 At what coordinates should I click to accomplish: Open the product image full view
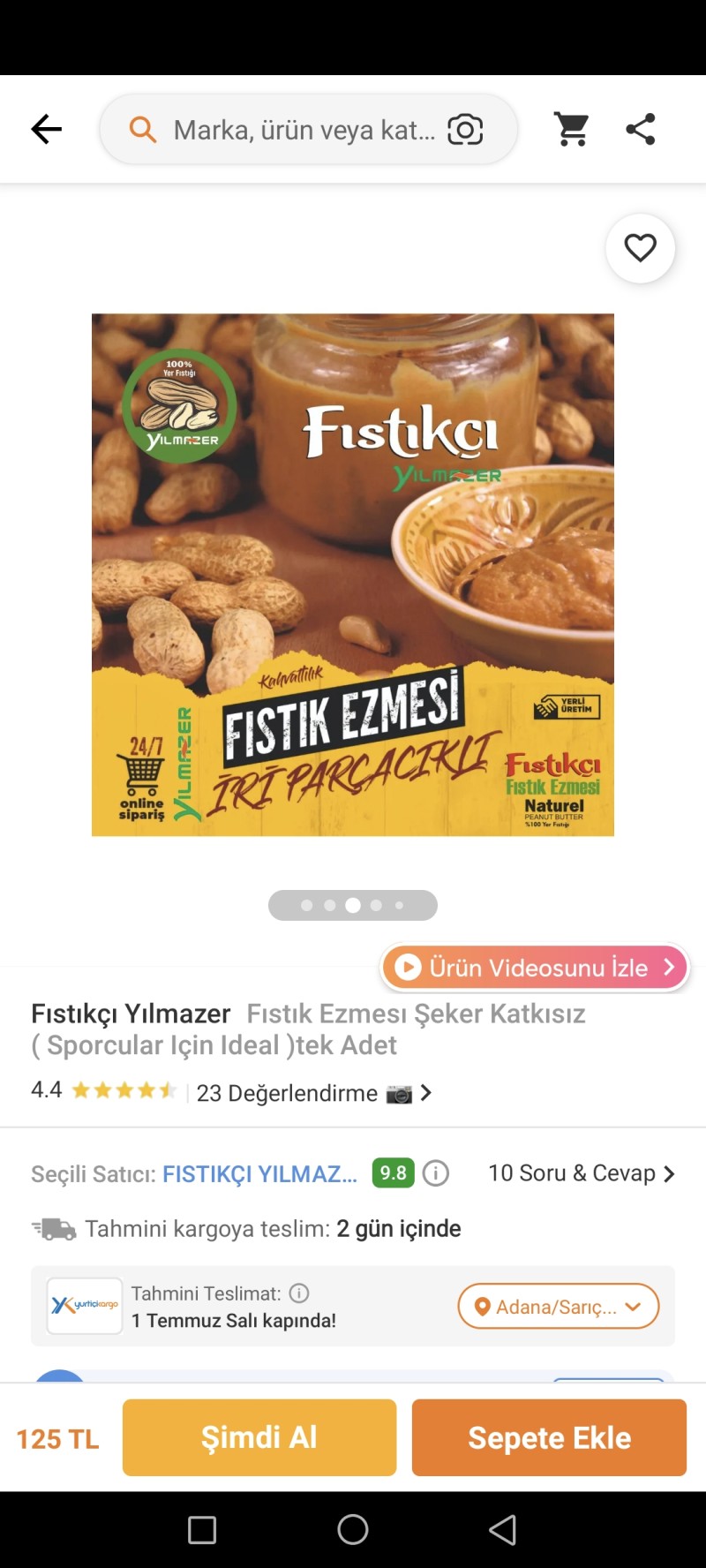353,574
